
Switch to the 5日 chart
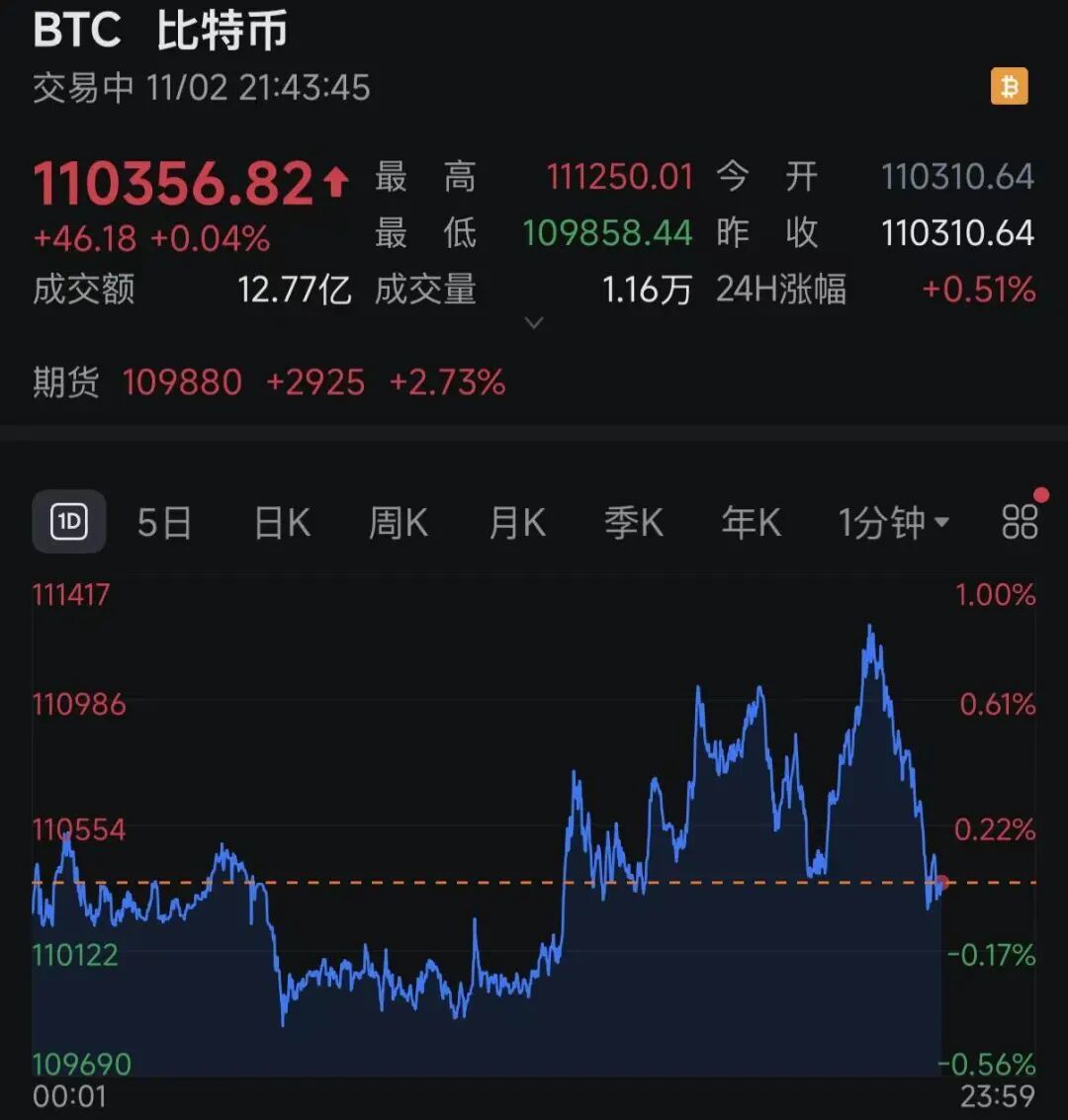tap(164, 522)
